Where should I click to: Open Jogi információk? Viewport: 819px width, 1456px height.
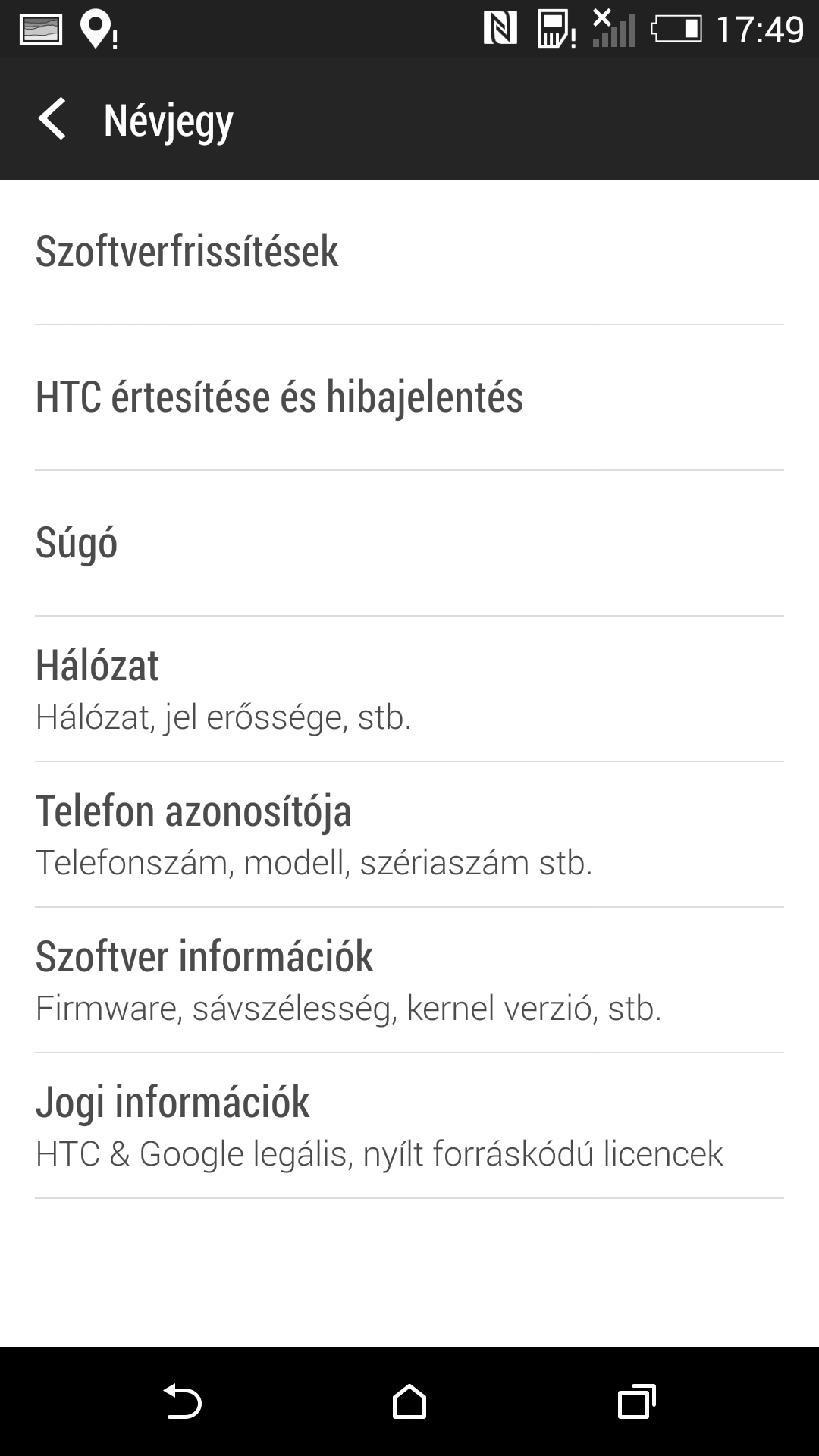[409, 1125]
